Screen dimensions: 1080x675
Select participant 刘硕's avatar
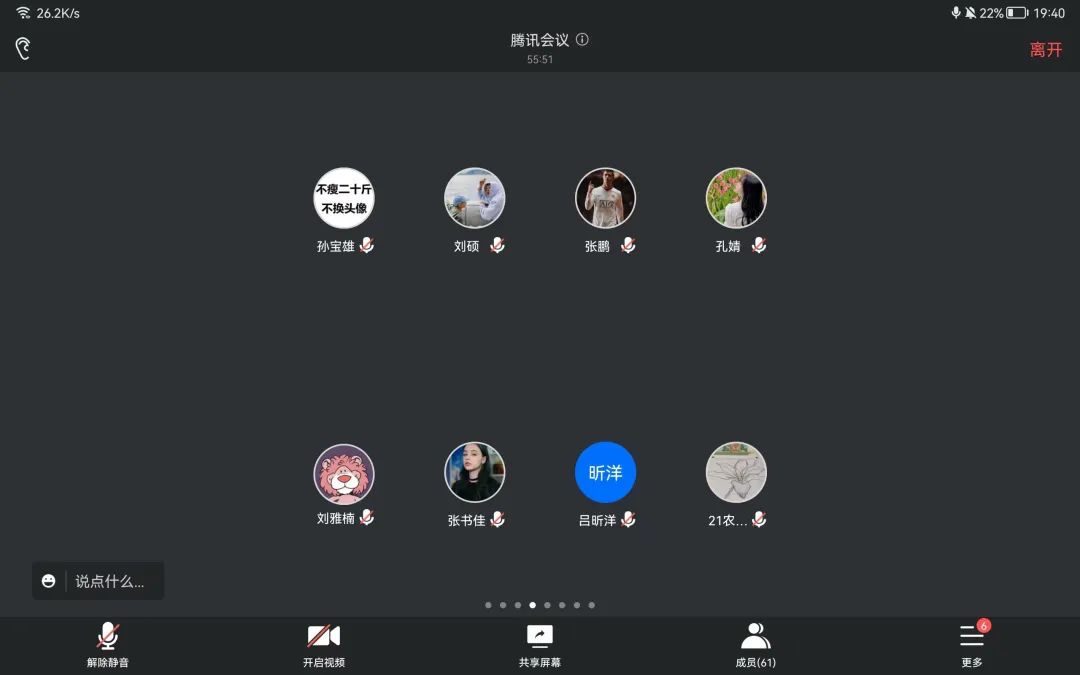click(x=475, y=198)
